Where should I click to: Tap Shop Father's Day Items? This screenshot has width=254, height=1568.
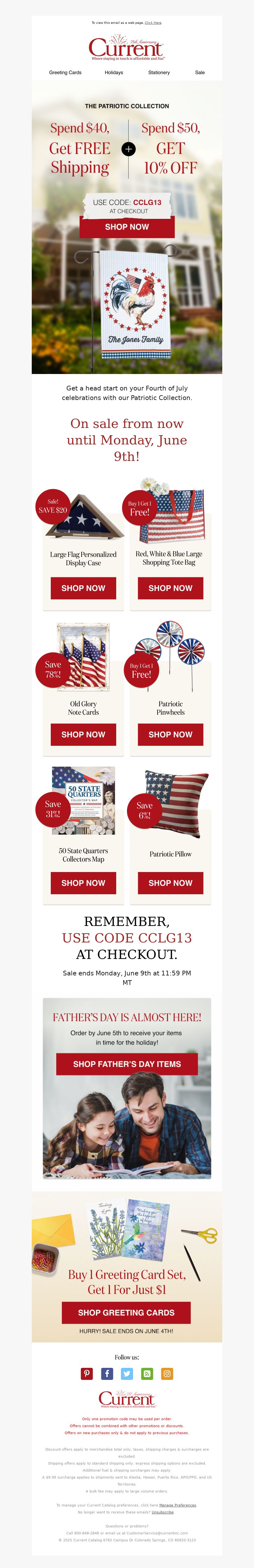tap(127, 1064)
